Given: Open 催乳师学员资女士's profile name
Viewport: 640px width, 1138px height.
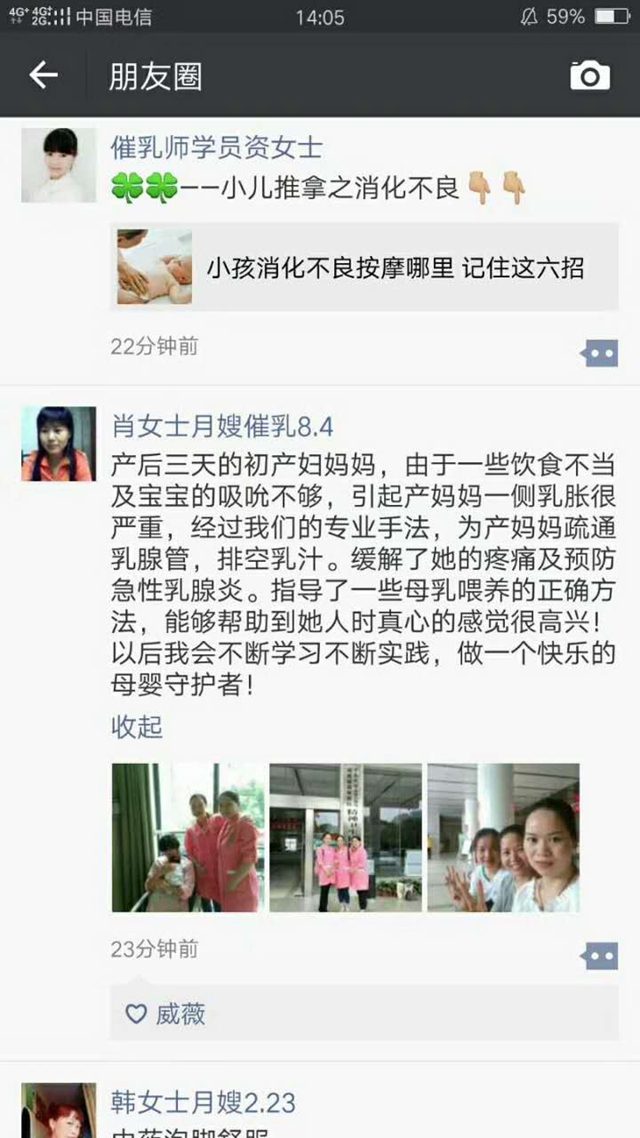Looking at the screenshot, I should tap(216, 147).
